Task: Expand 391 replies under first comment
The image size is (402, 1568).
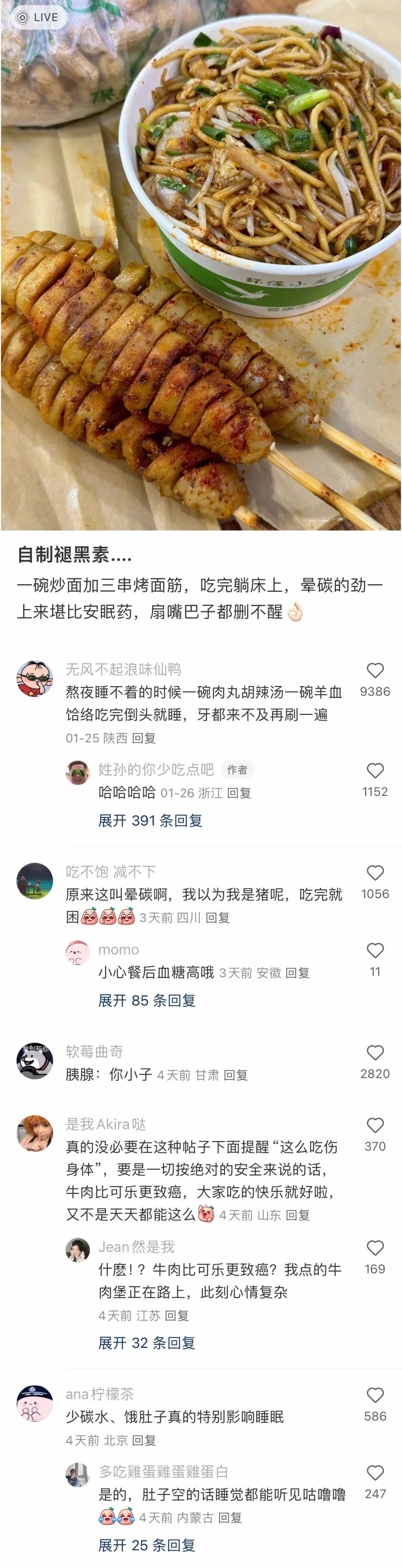Action: pyautogui.click(x=150, y=820)
